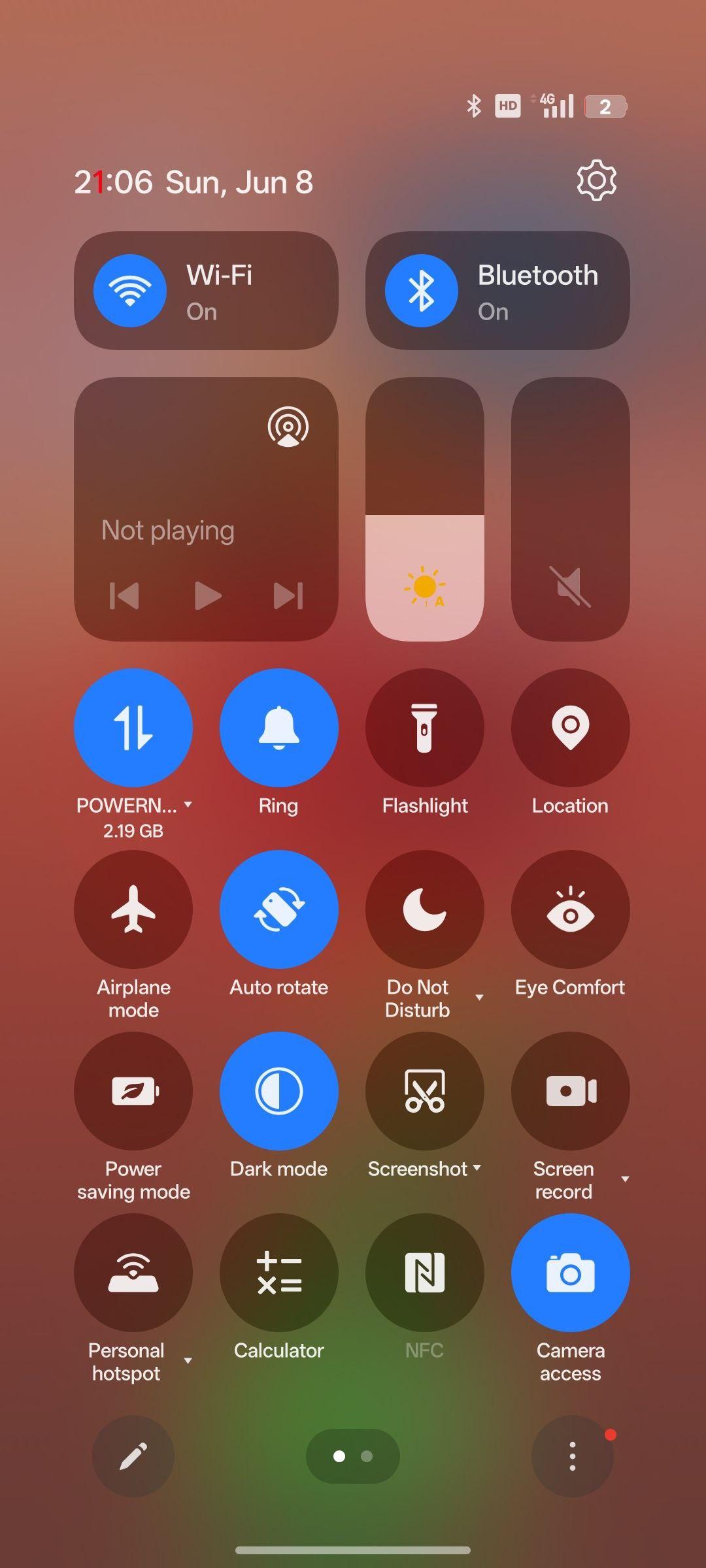Open the media casting output icon

pos(288,427)
